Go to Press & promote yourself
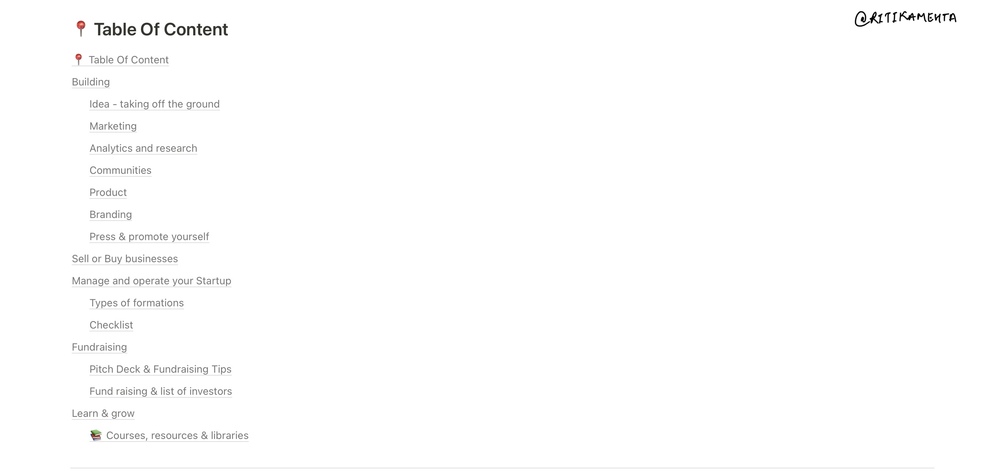 (149, 237)
